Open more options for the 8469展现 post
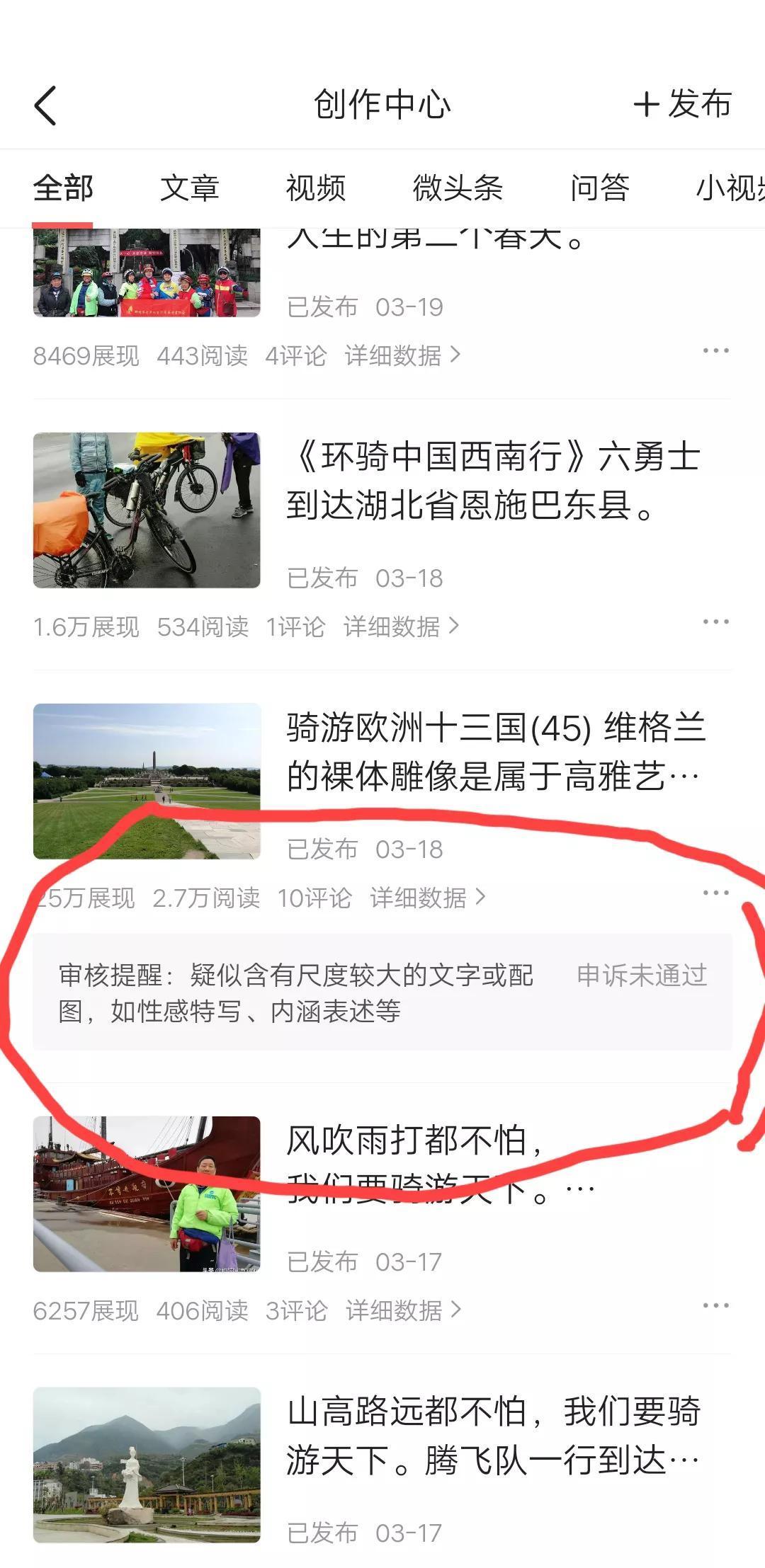765x1568 pixels. pyautogui.click(x=715, y=351)
